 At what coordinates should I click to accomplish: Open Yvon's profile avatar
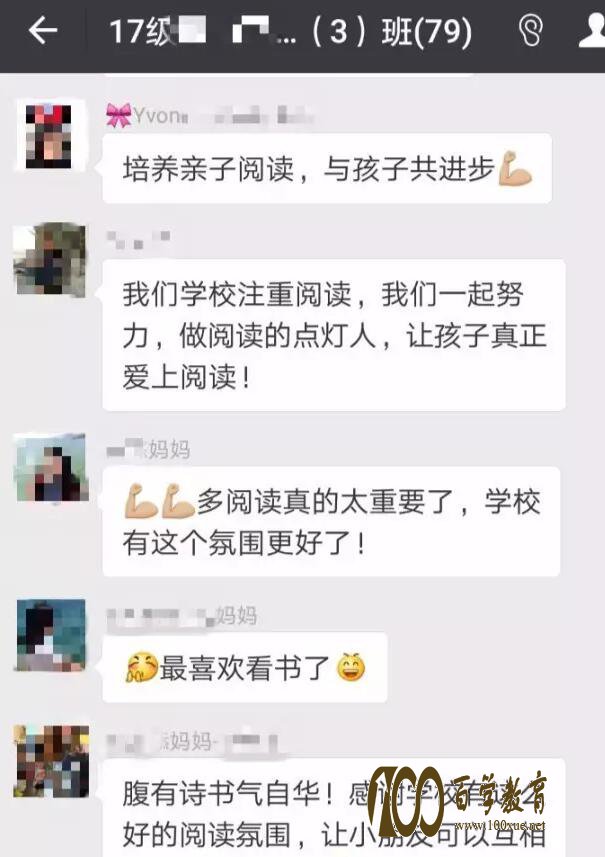(50, 135)
